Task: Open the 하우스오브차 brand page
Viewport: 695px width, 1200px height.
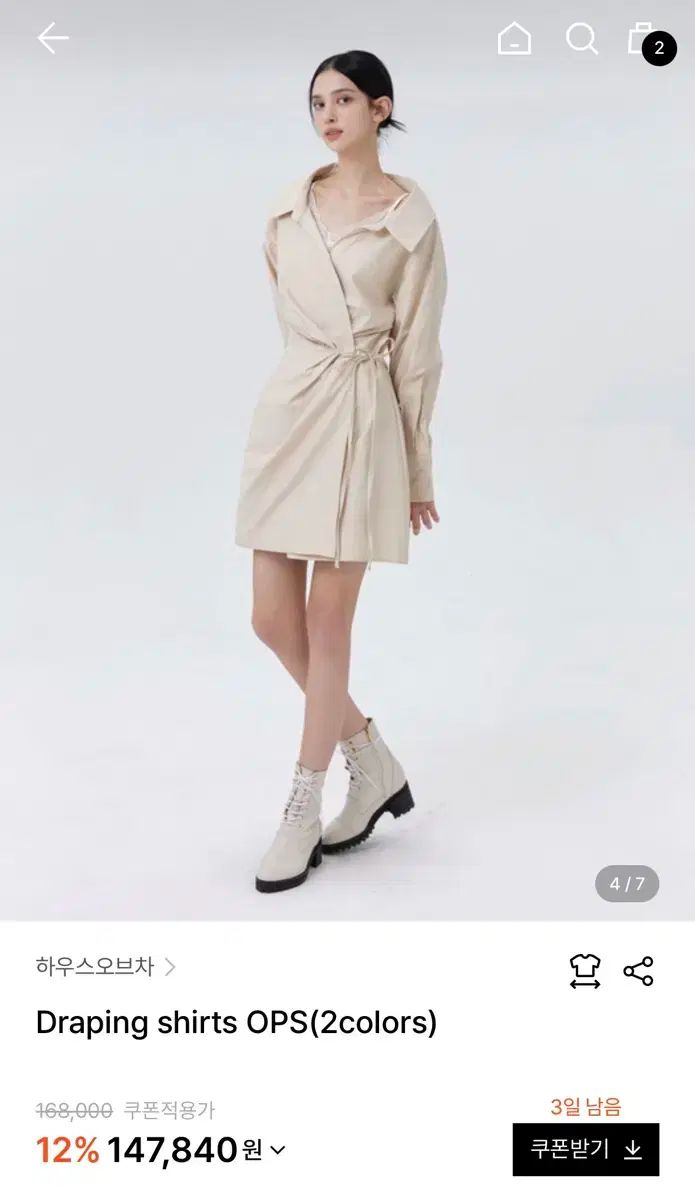Action: (x=105, y=967)
